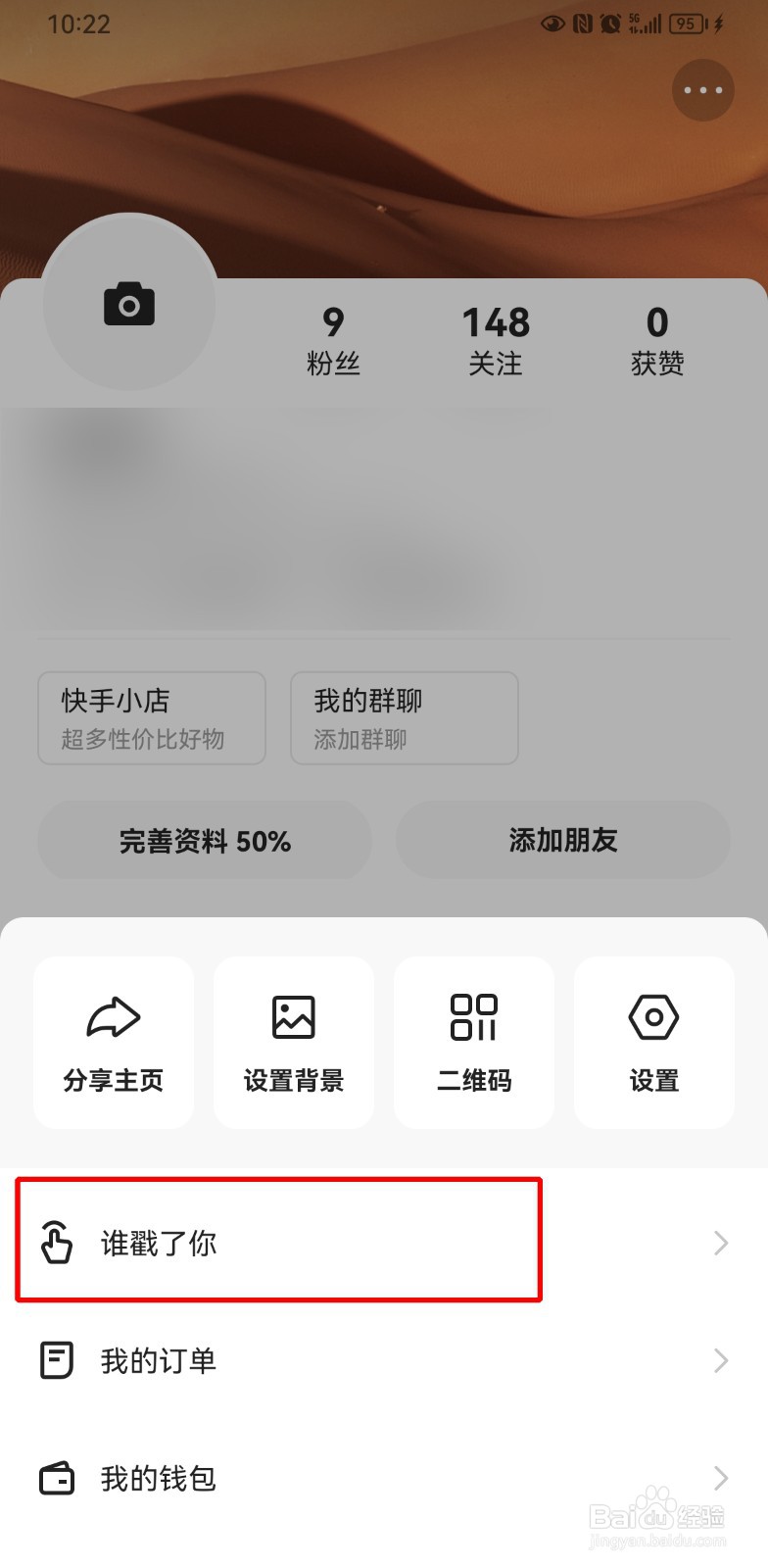Tap the wallet icon beside 我的钱包
The height and width of the screenshot is (1568, 768).
click(57, 1479)
